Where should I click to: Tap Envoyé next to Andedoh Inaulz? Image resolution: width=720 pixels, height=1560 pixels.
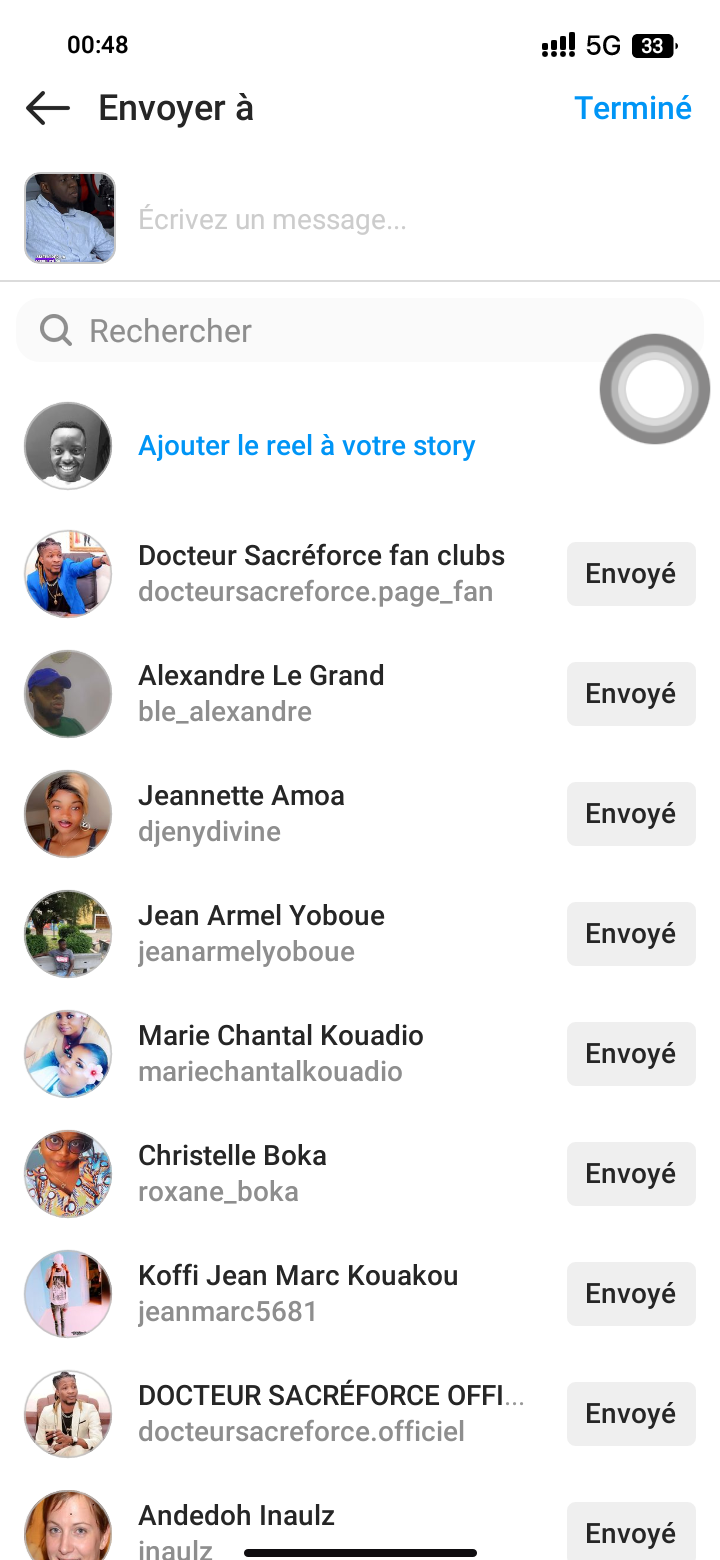point(631,1532)
